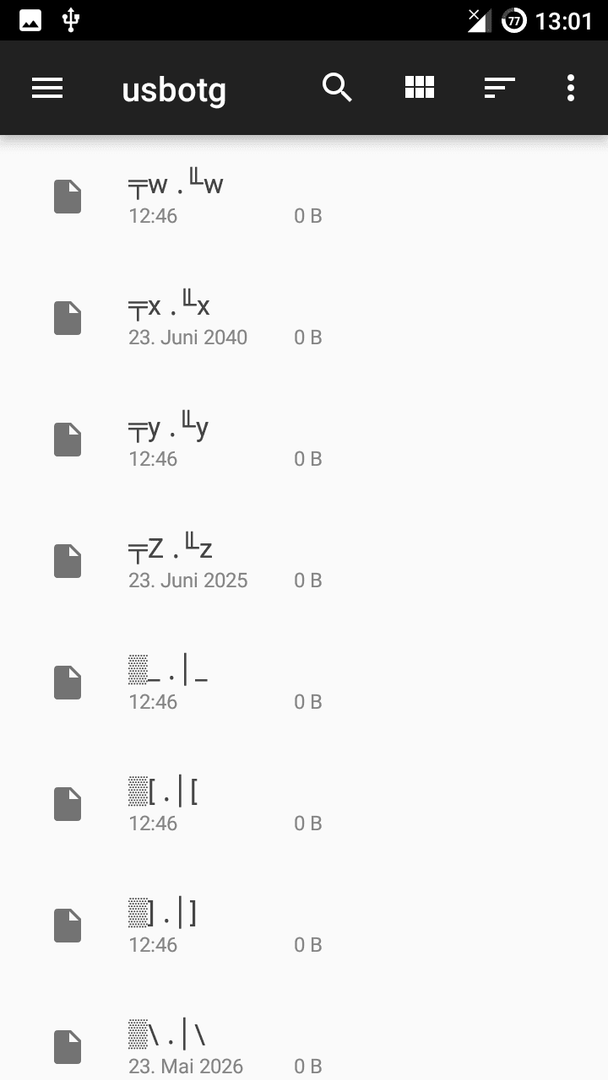Open the file ending in w
This screenshot has width=608, height=1080.
[304, 197]
